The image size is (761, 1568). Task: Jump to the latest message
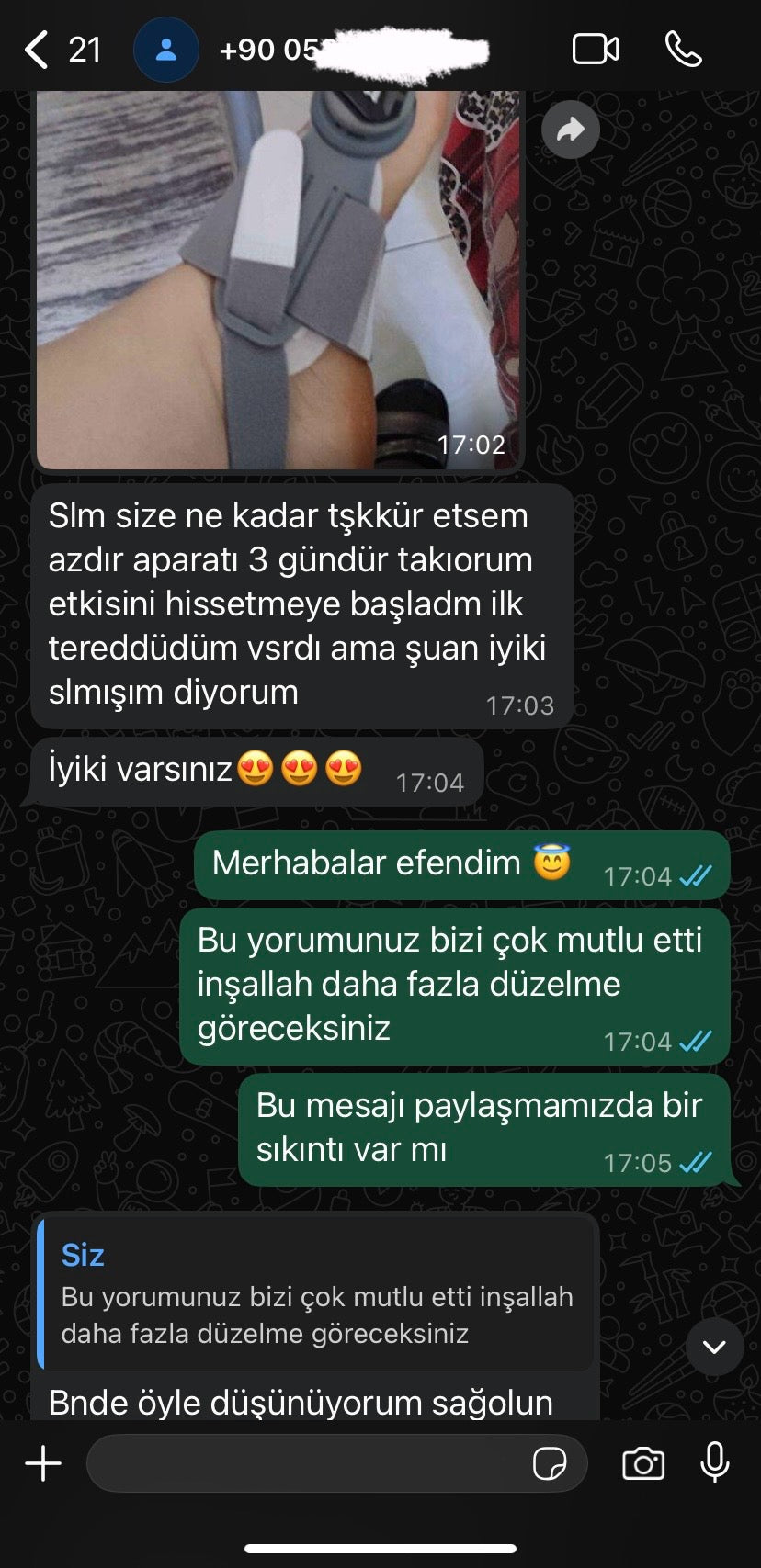(x=714, y=1347)
